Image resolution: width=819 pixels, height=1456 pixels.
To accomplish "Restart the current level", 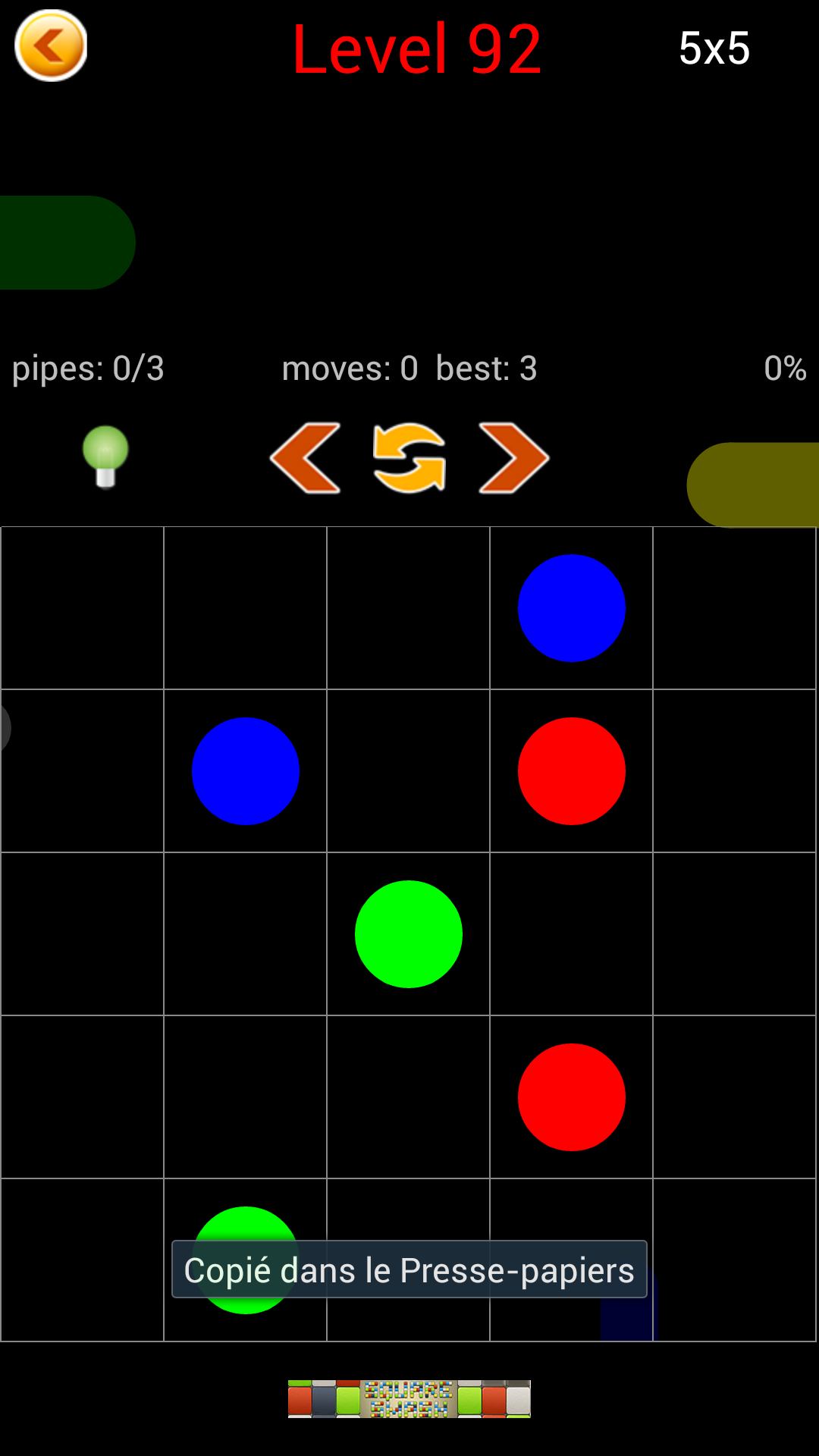I will pyautogui.click(x=409, y=458).
